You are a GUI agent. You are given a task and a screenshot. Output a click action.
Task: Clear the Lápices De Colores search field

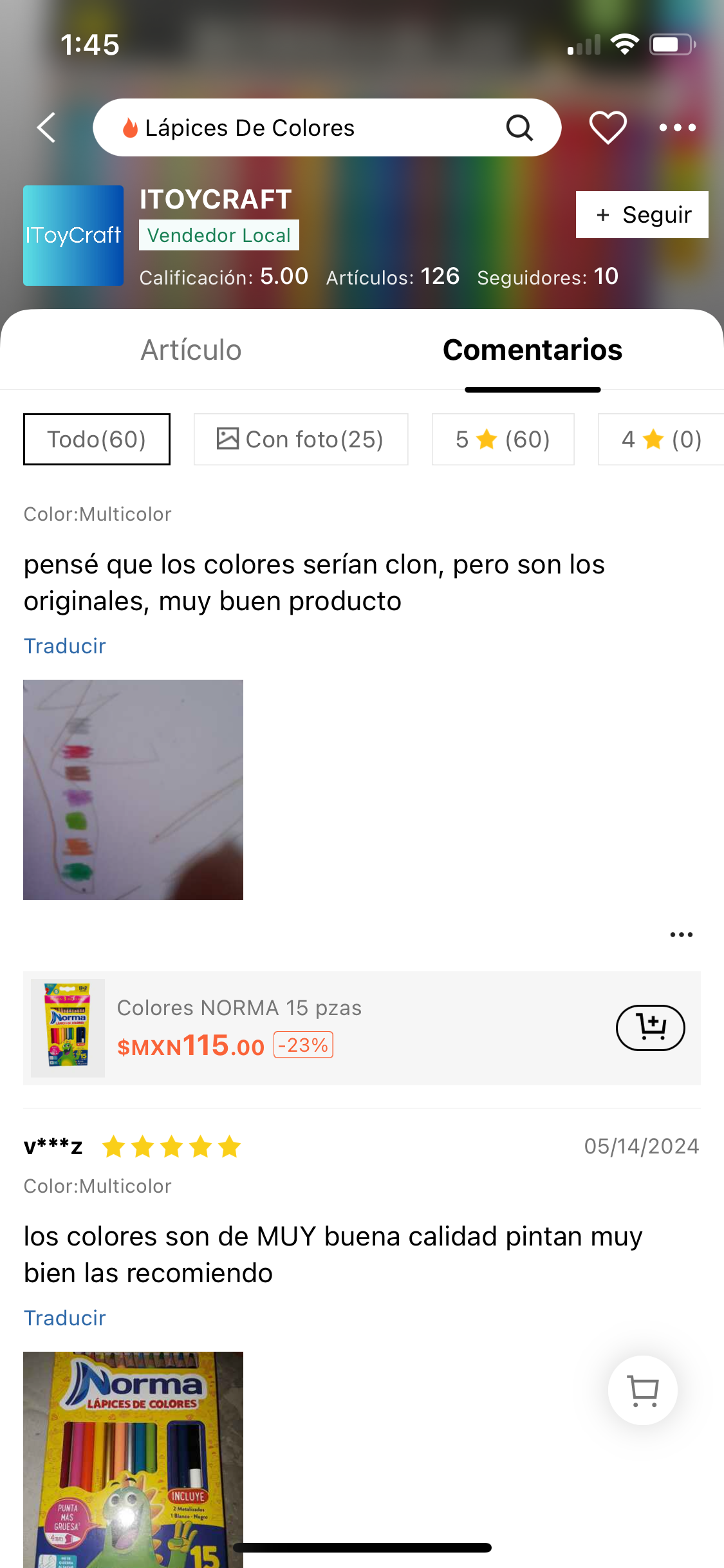(250, 127)
